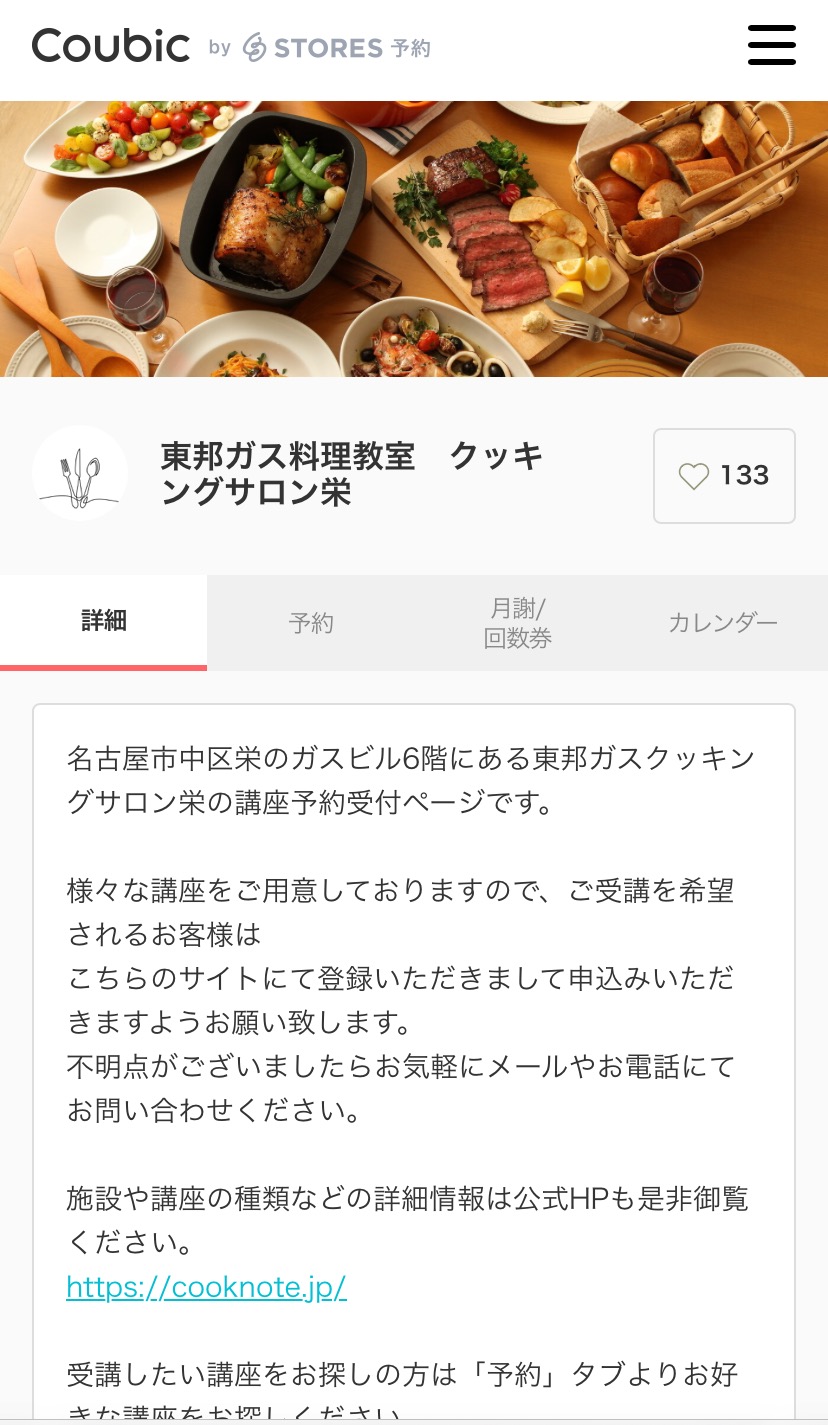Open the hamburger menu
The image size is (828, 1425).
771,46
